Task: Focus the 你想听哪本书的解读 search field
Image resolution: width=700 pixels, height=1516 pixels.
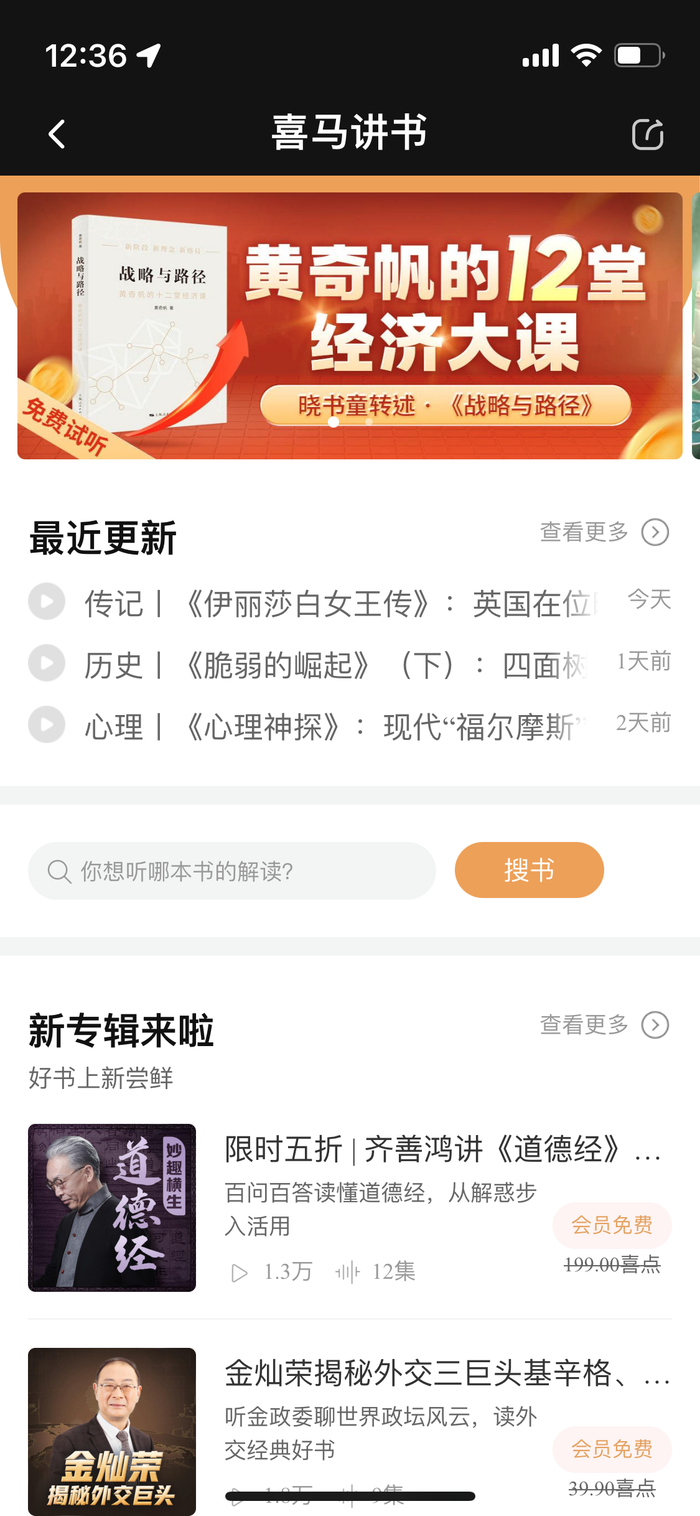Action: [x=232, y=871]
